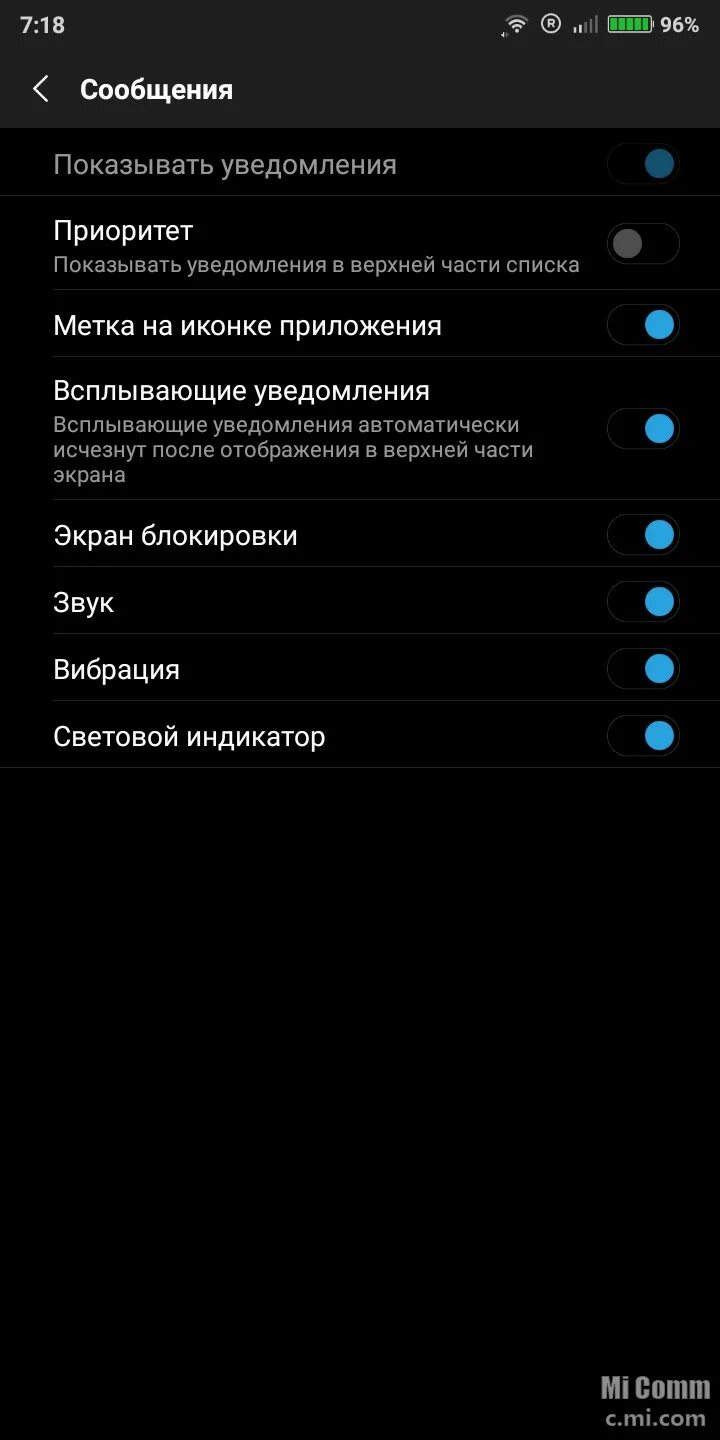
Task: Toggle Показывать уведомления switch
Action: (643, 164)
